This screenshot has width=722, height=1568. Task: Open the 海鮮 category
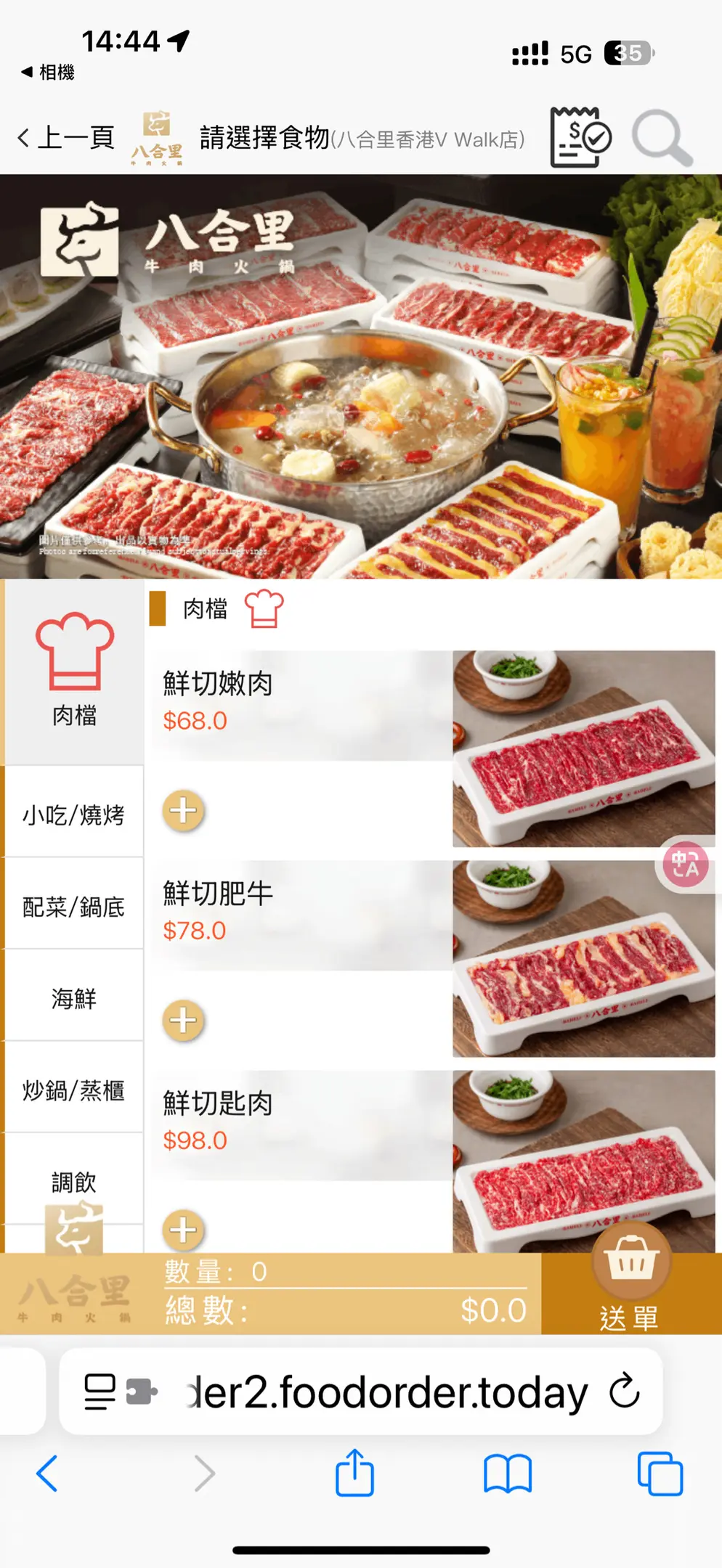74,998
